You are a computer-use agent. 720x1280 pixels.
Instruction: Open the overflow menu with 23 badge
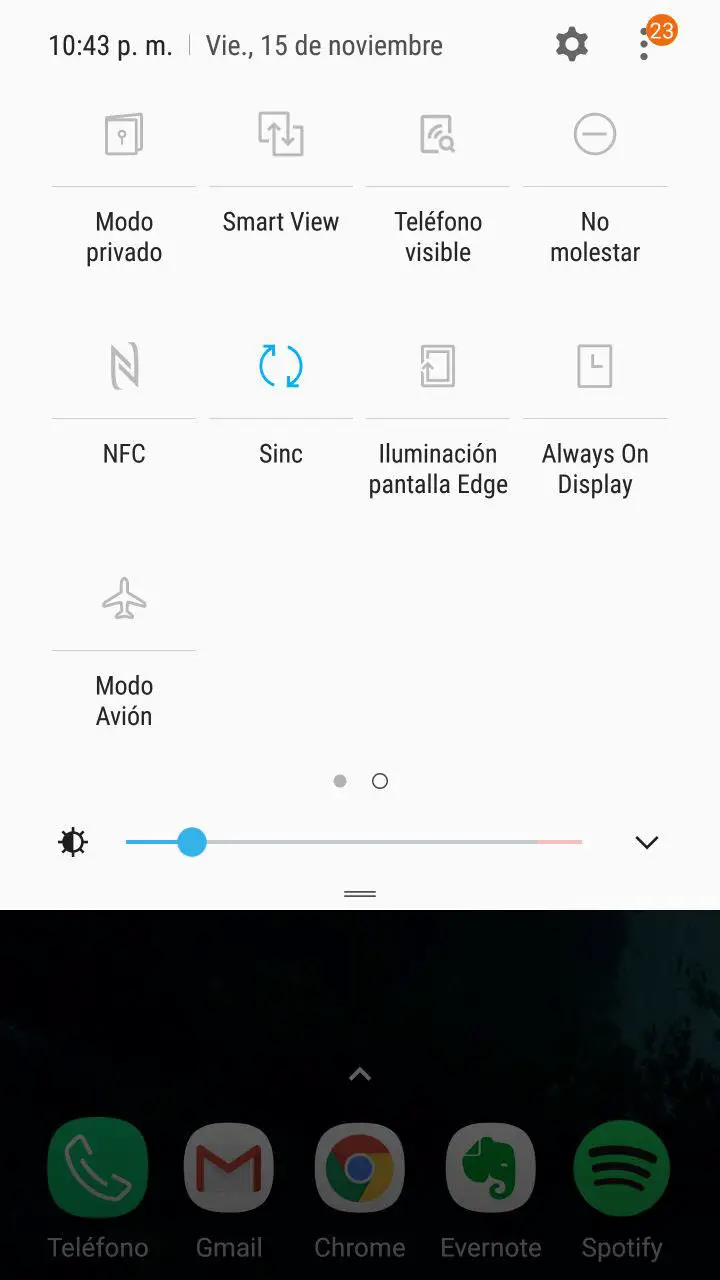(646, 45)
